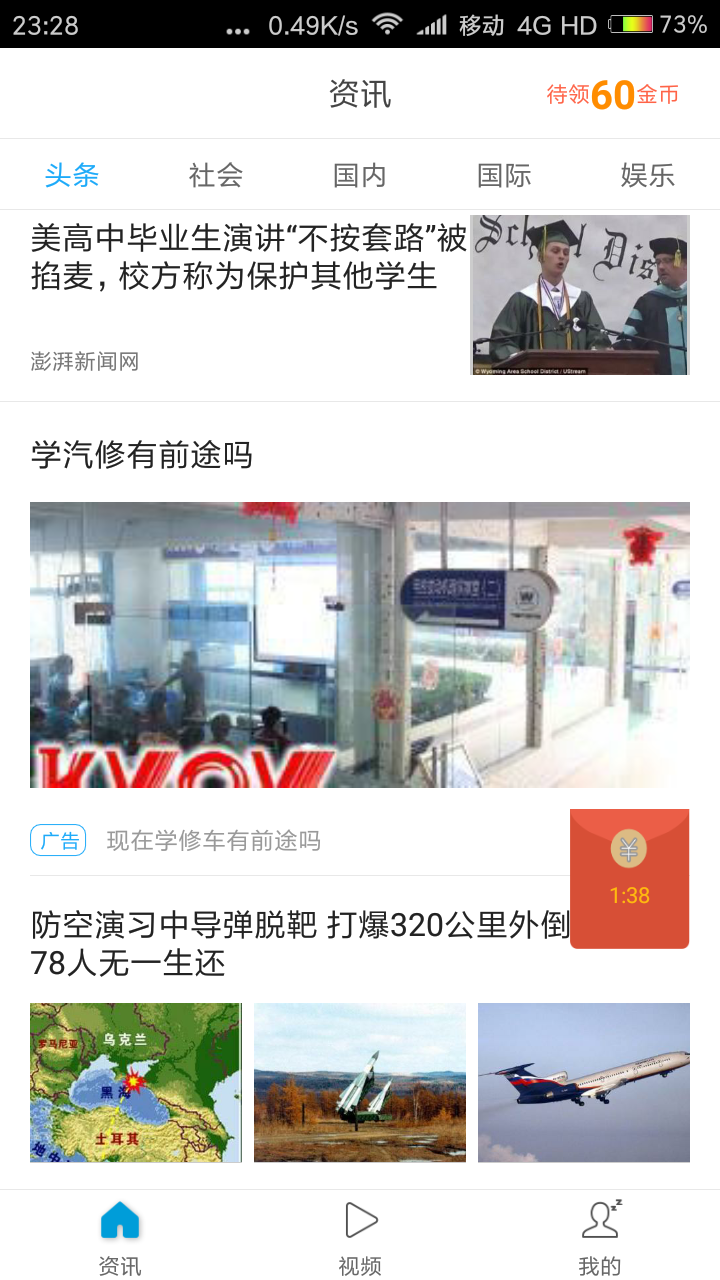Switch to 国际 news
The height and width of the screenshot is (1280, 720).
point(504,176)
